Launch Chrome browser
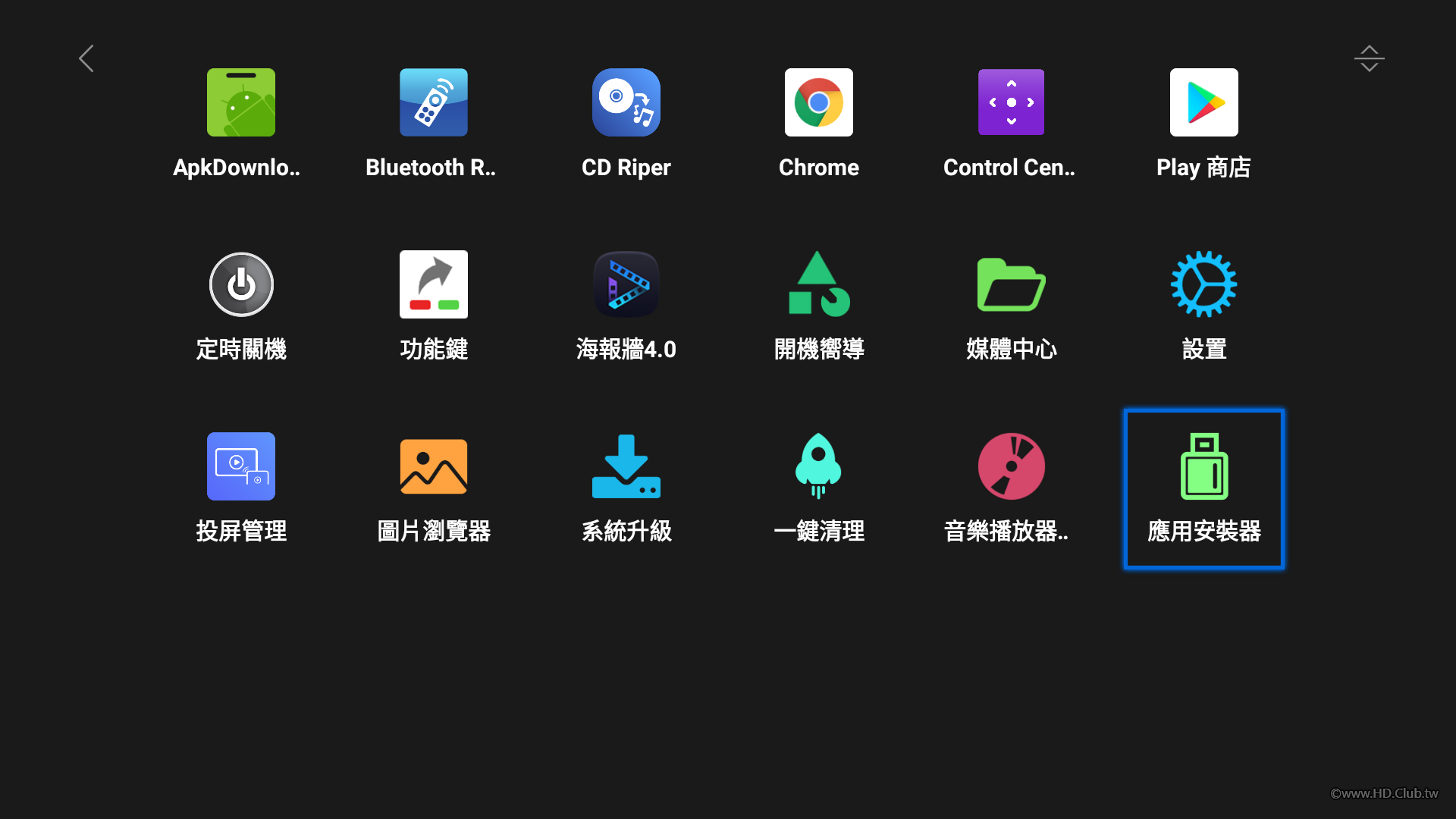 [818, 103]
